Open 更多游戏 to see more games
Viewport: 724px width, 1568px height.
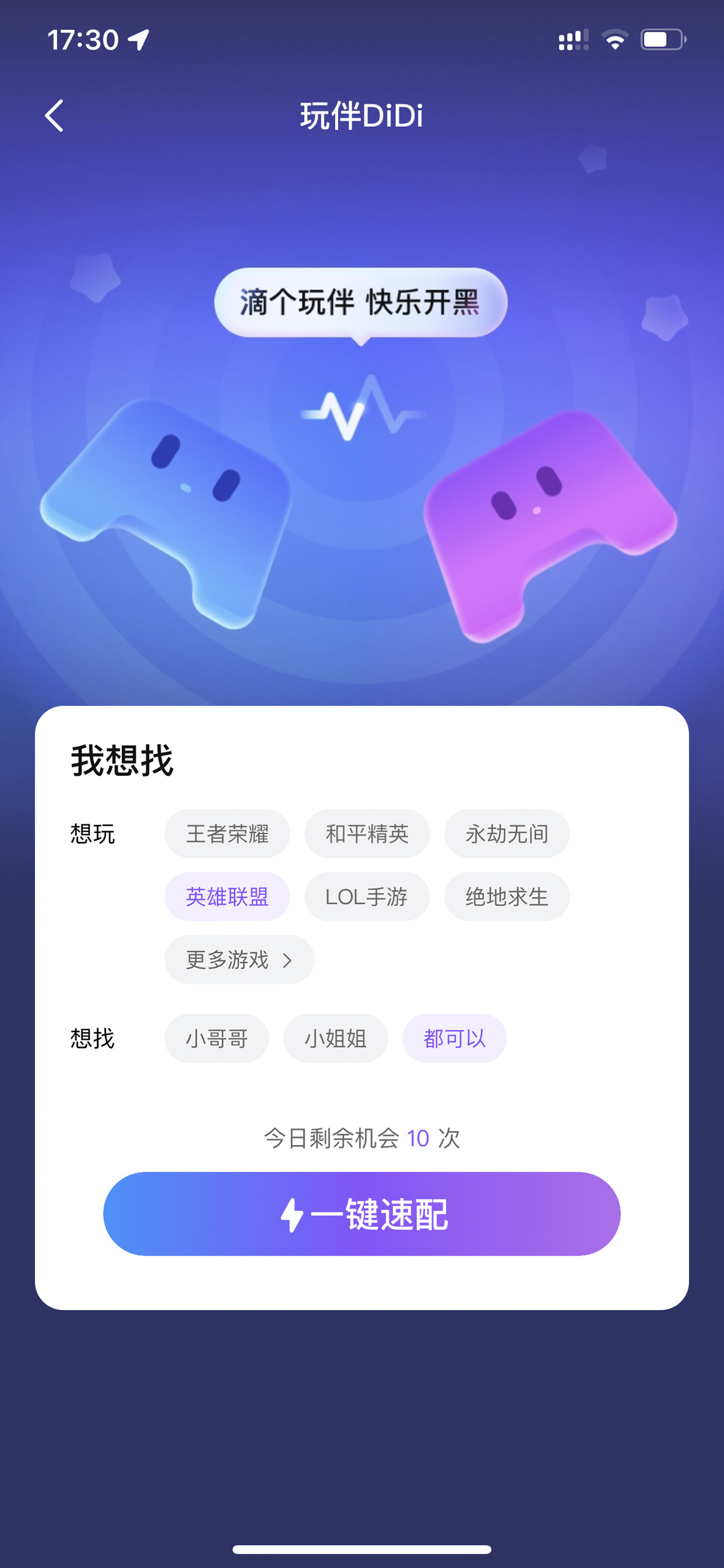click(239, 960)
